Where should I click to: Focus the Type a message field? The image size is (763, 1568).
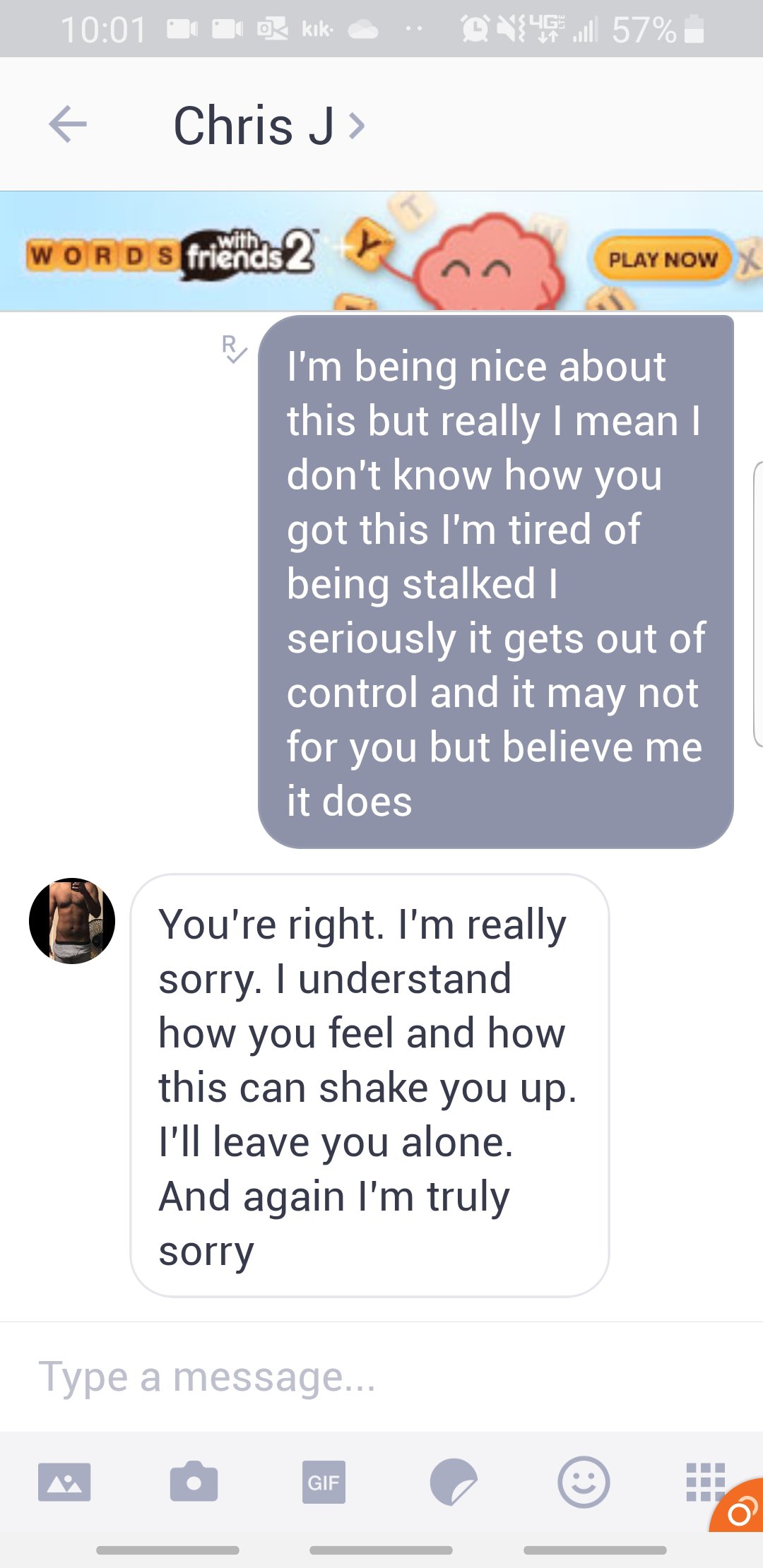[x=353, y=1376]
